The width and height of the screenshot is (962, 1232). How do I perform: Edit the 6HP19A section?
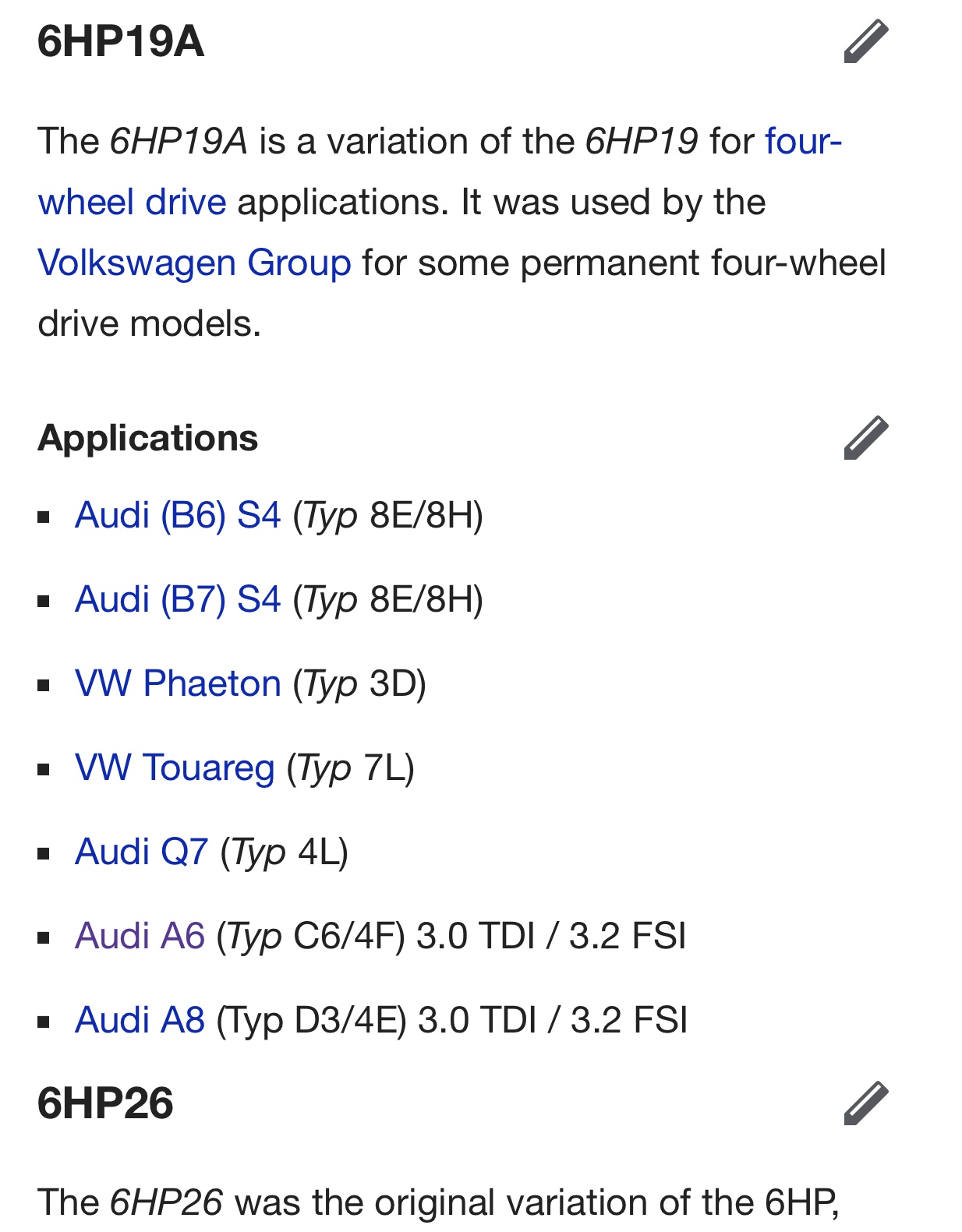(865, 41)
